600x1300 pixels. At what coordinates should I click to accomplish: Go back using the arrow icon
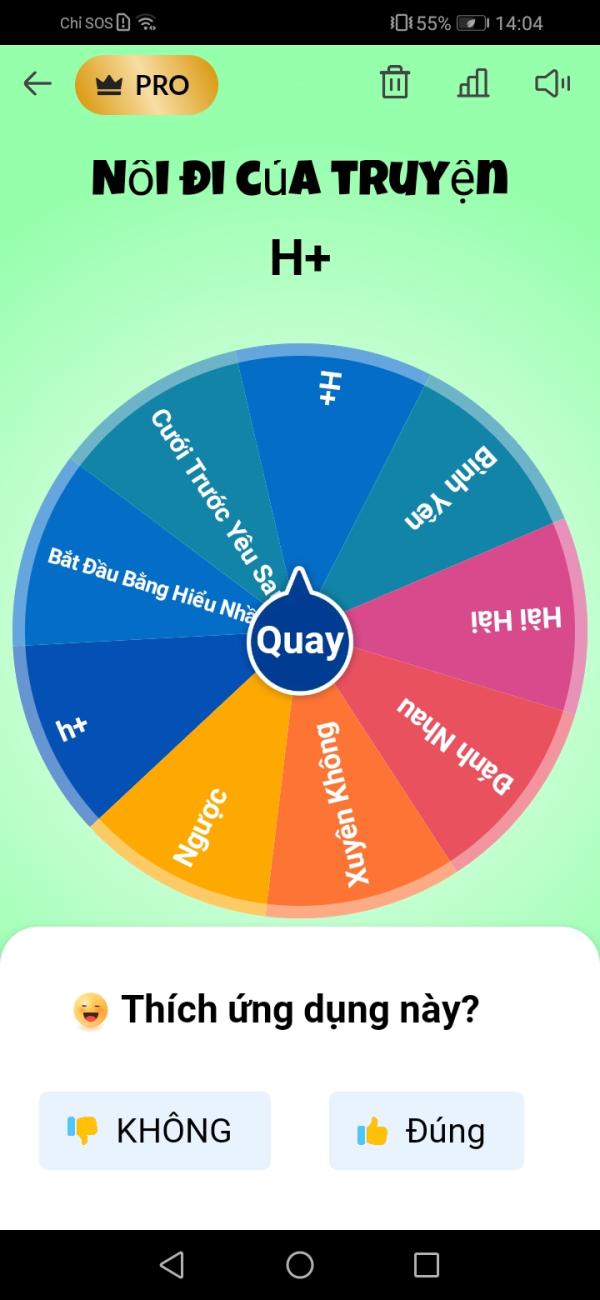37,84
